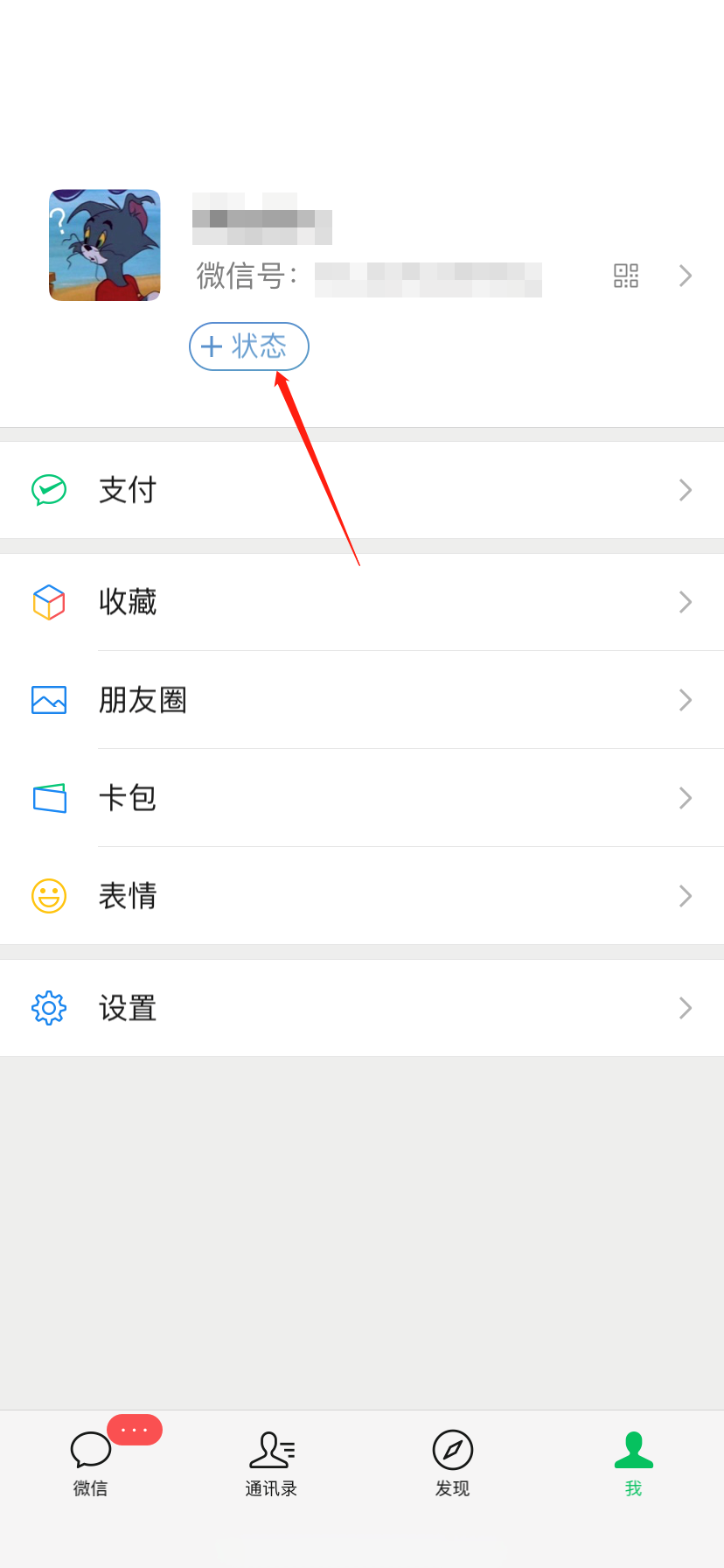Open my QR code icon
The image size is (724, 1568).
[626, 276]
